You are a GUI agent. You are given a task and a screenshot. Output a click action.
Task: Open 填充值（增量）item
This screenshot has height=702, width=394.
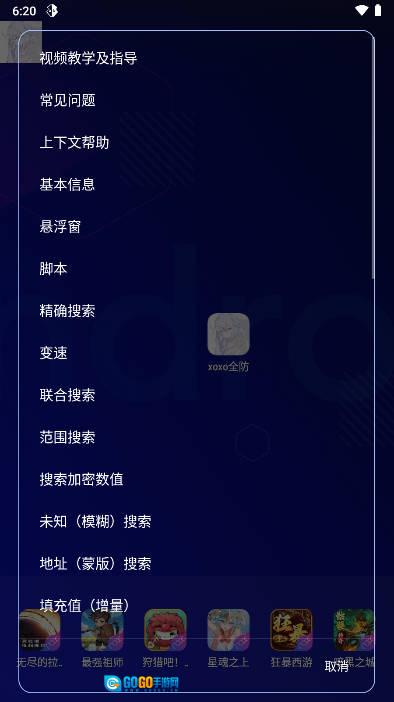(x=196, y=605)
